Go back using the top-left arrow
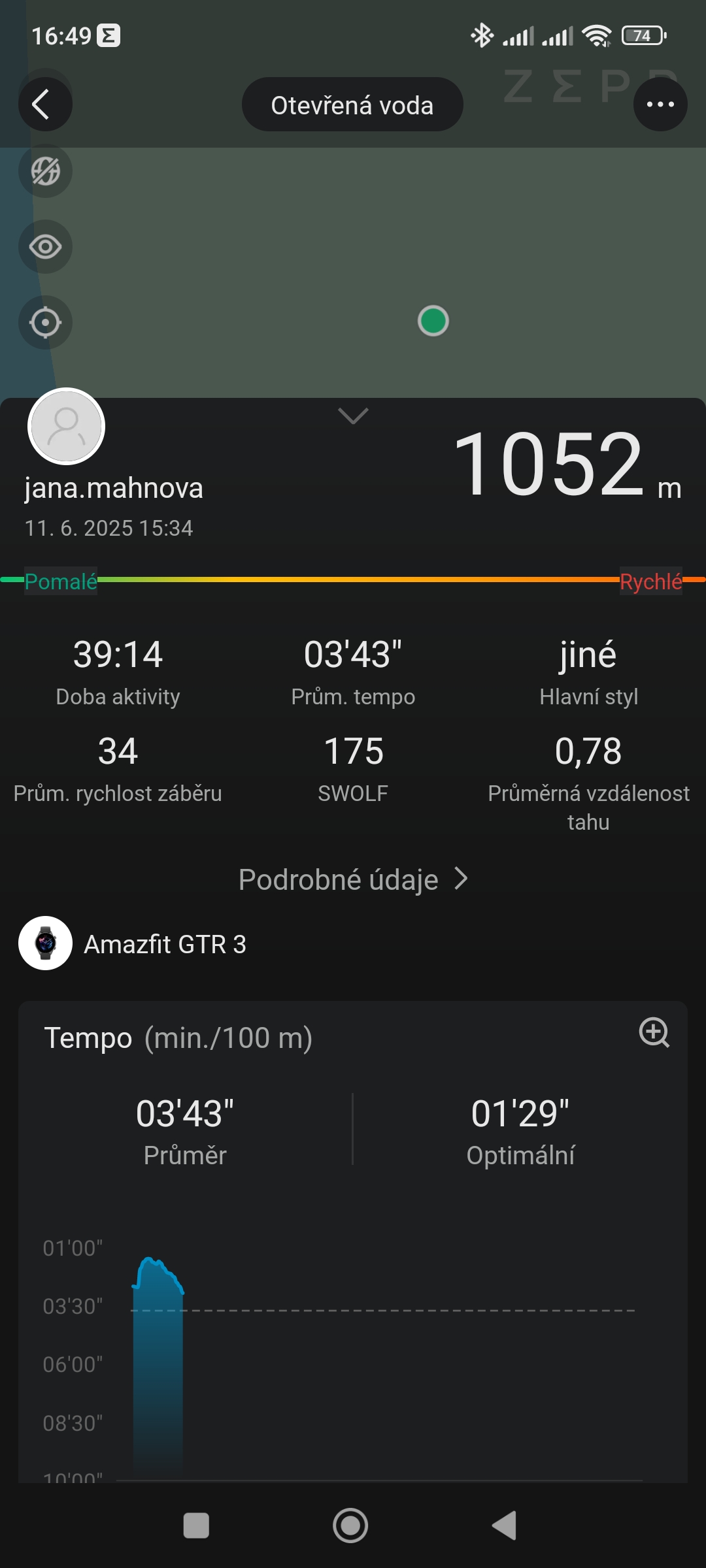The width and height of the screenshot is (706, 1568). tap(44, 105)
